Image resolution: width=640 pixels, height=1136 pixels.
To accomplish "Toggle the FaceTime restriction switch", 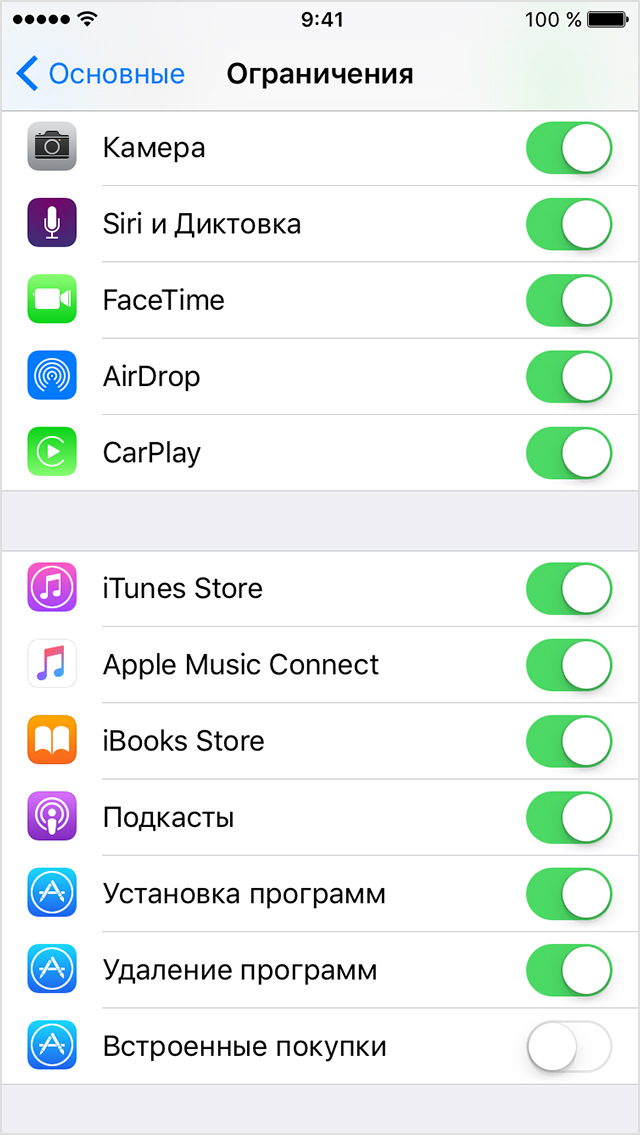I will pos(568,300).
